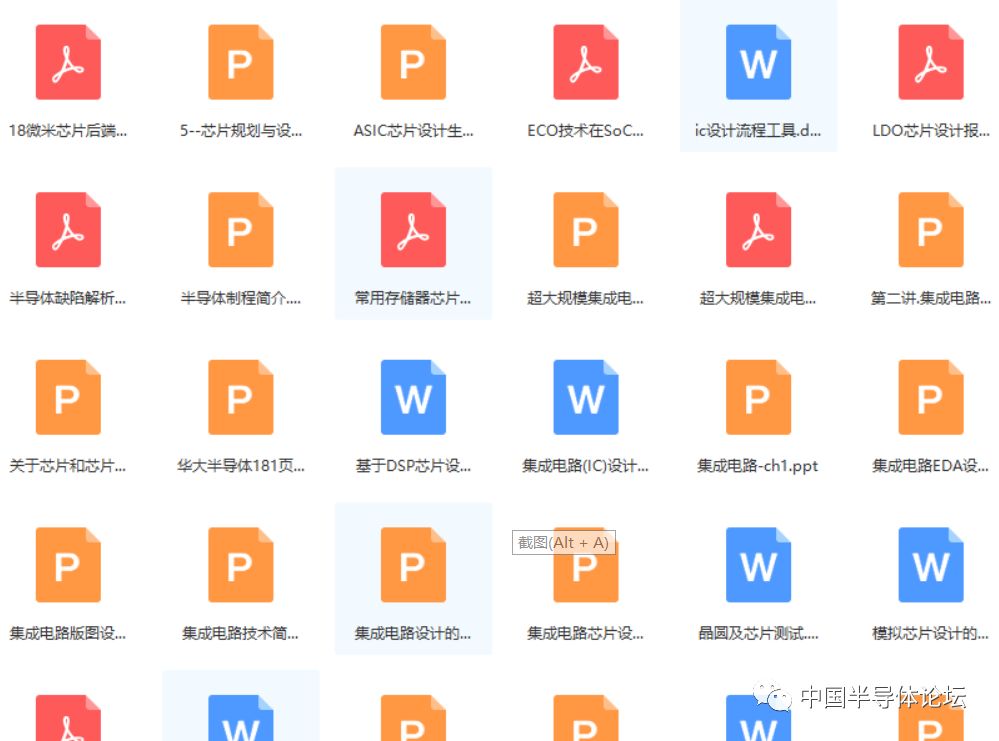Open the Word document 基于DSP芯片设
The image size is (999, 741).
[413, 398]
